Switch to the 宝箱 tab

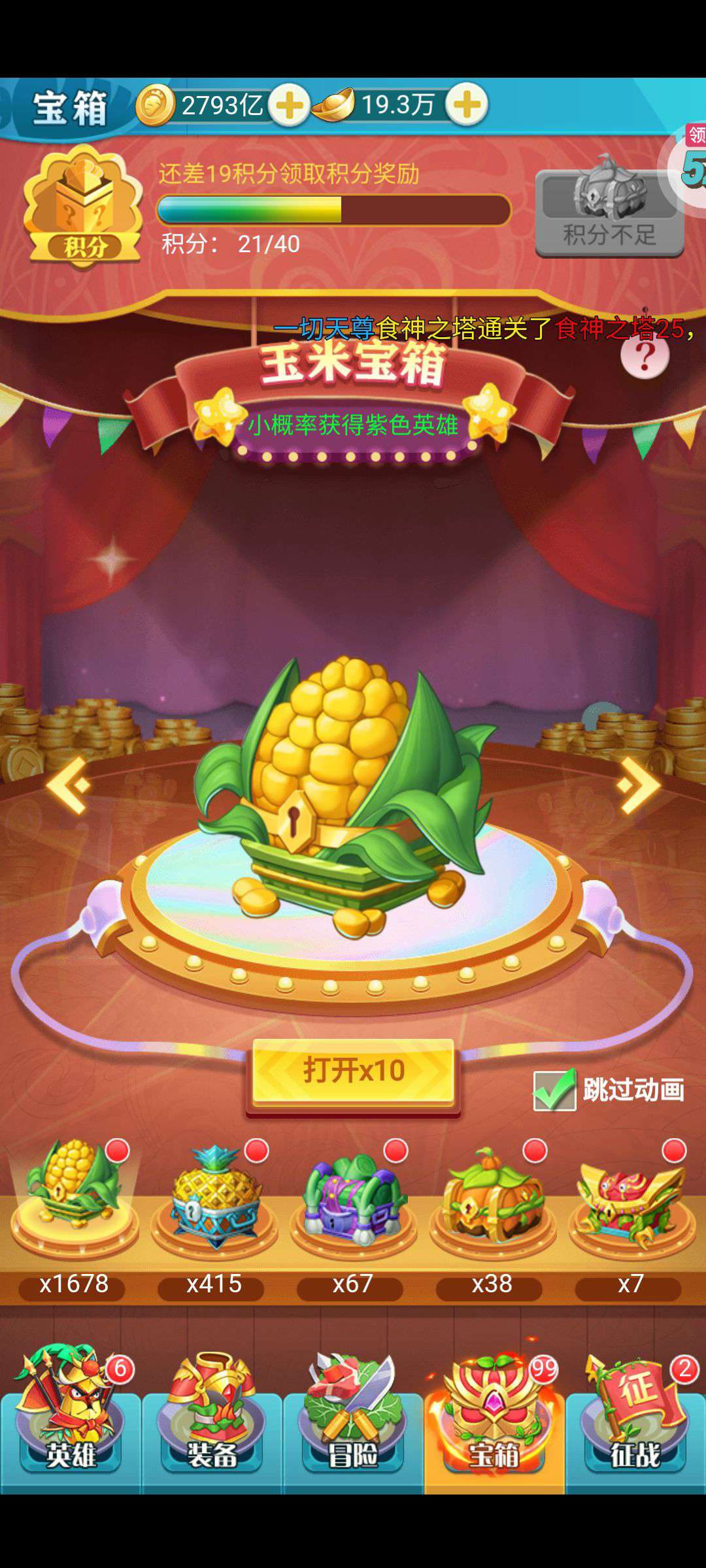494,1418
